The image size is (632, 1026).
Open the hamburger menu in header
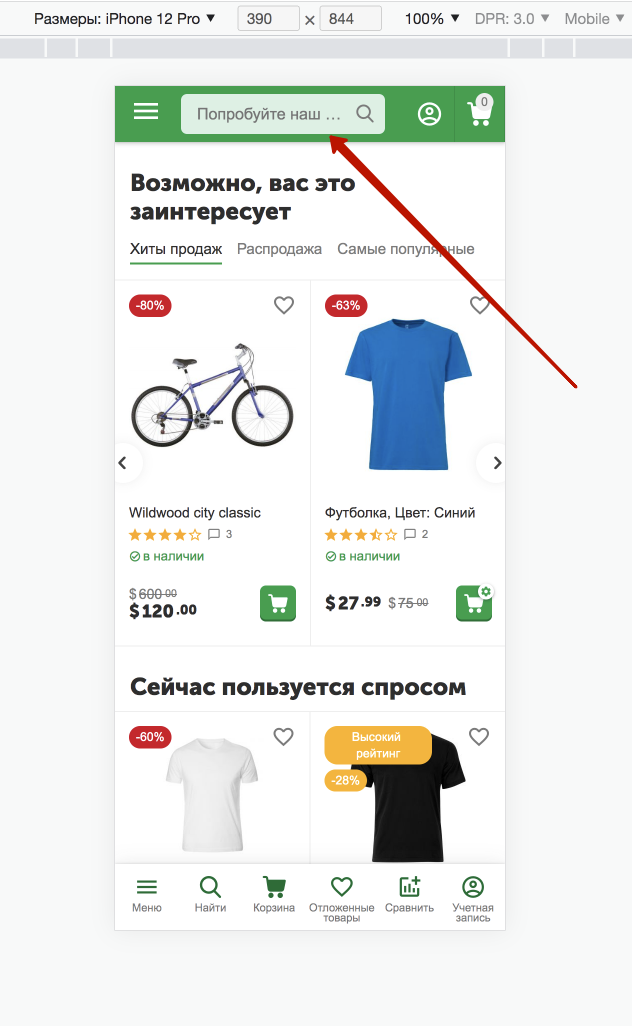click(146, 112)
